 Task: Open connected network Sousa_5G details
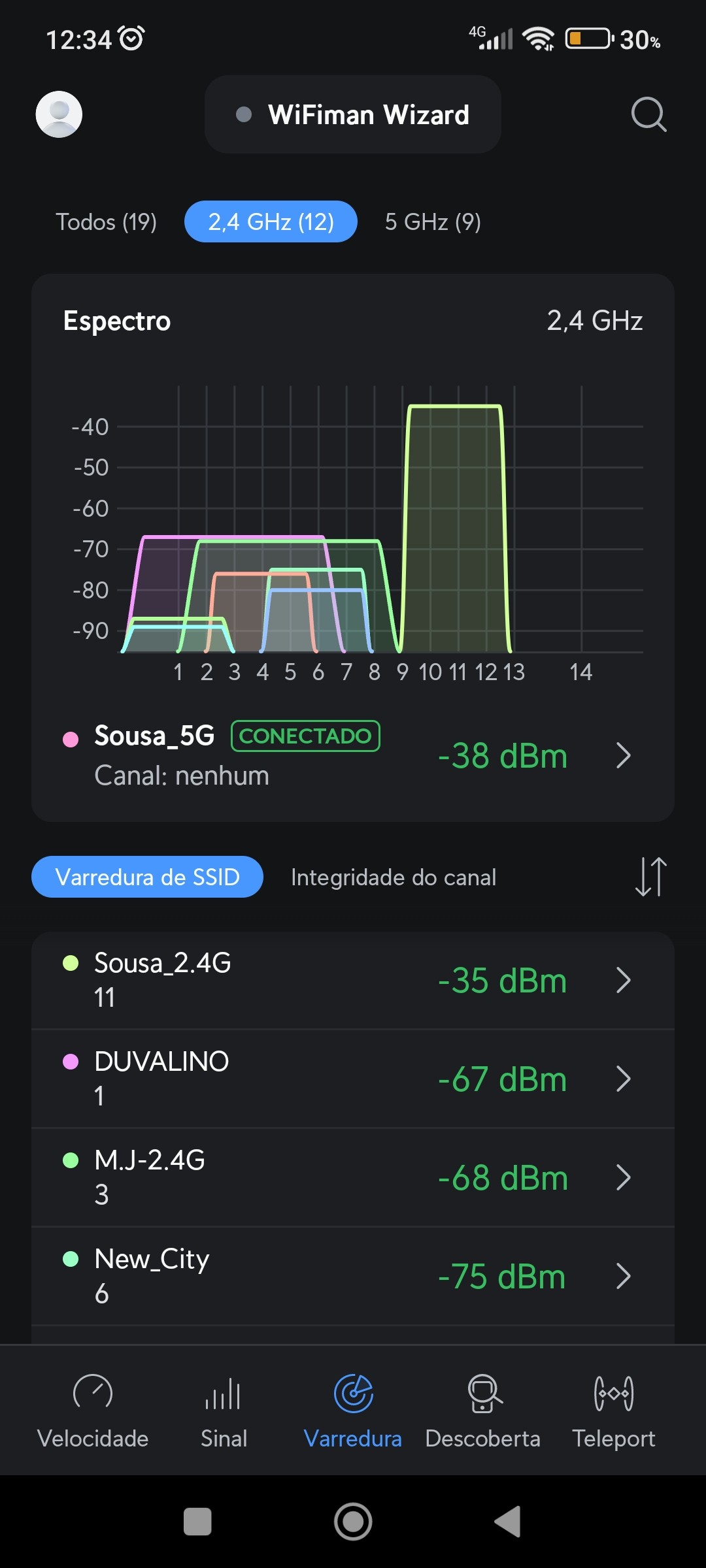pyautogui.click(x=353, y=756)
